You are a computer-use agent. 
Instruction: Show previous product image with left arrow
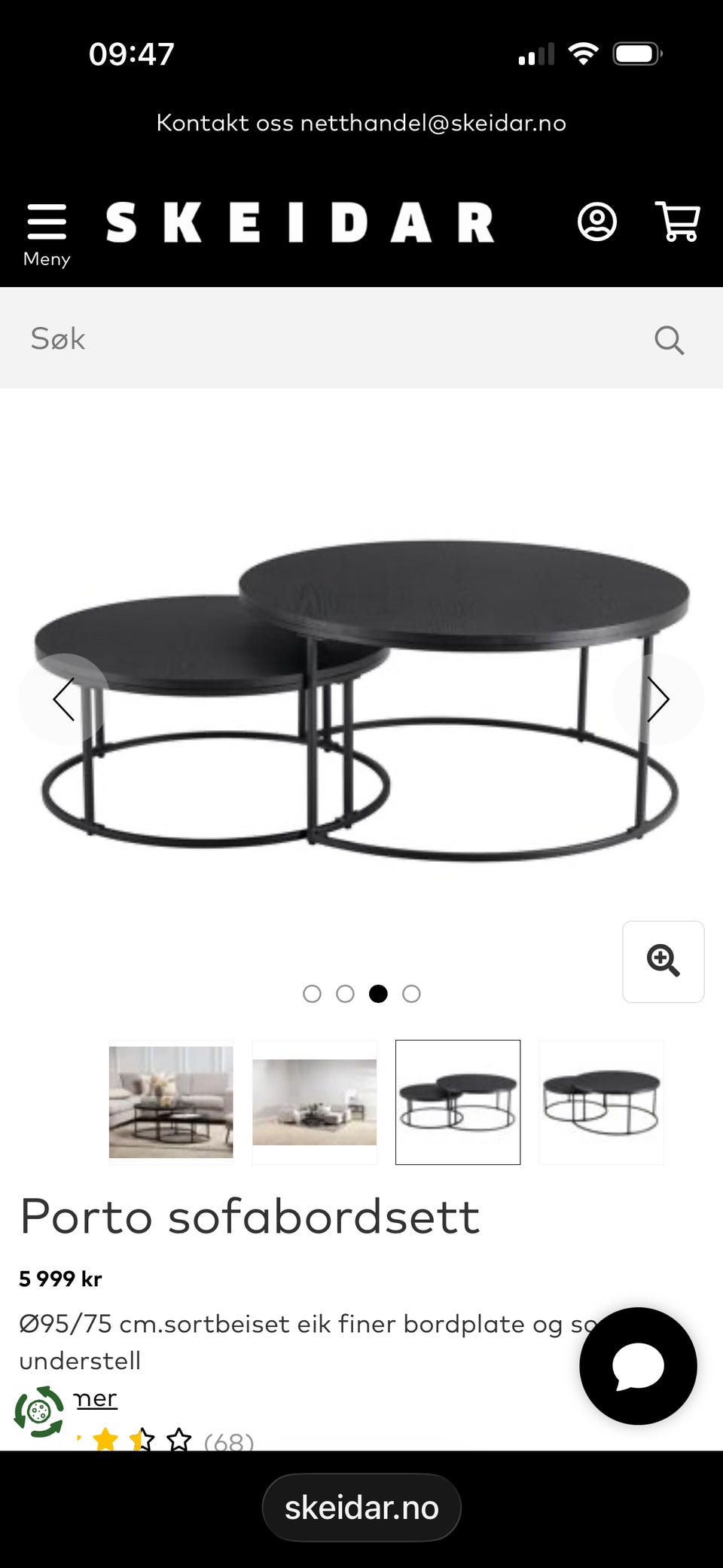[64, 699]
